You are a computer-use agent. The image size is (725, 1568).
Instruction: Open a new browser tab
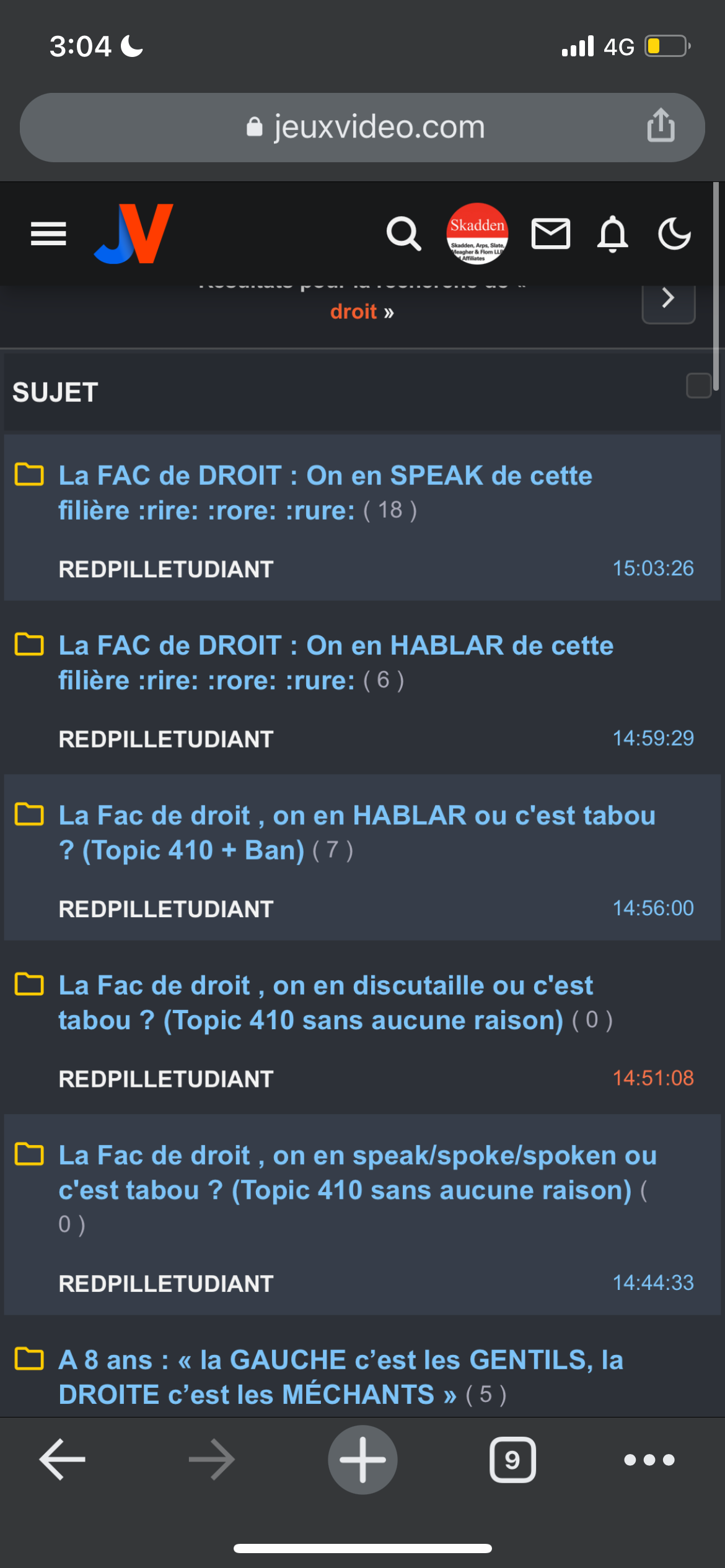(362, 1460)
